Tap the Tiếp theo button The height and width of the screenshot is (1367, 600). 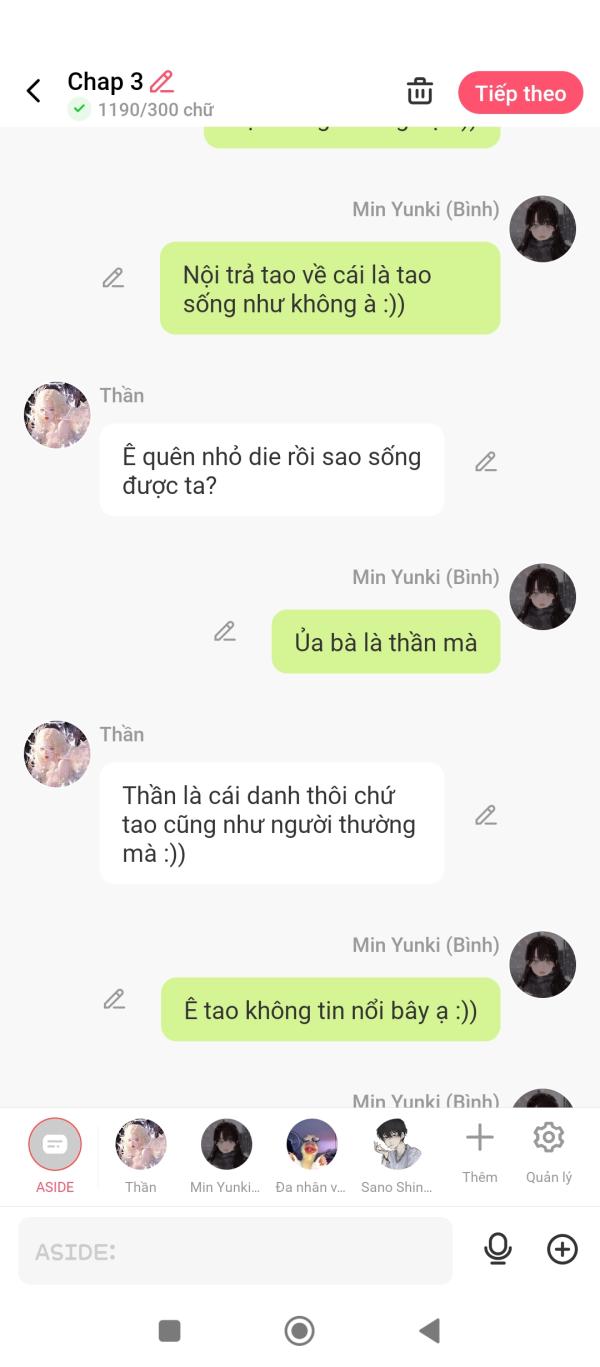tap(520, 93)
